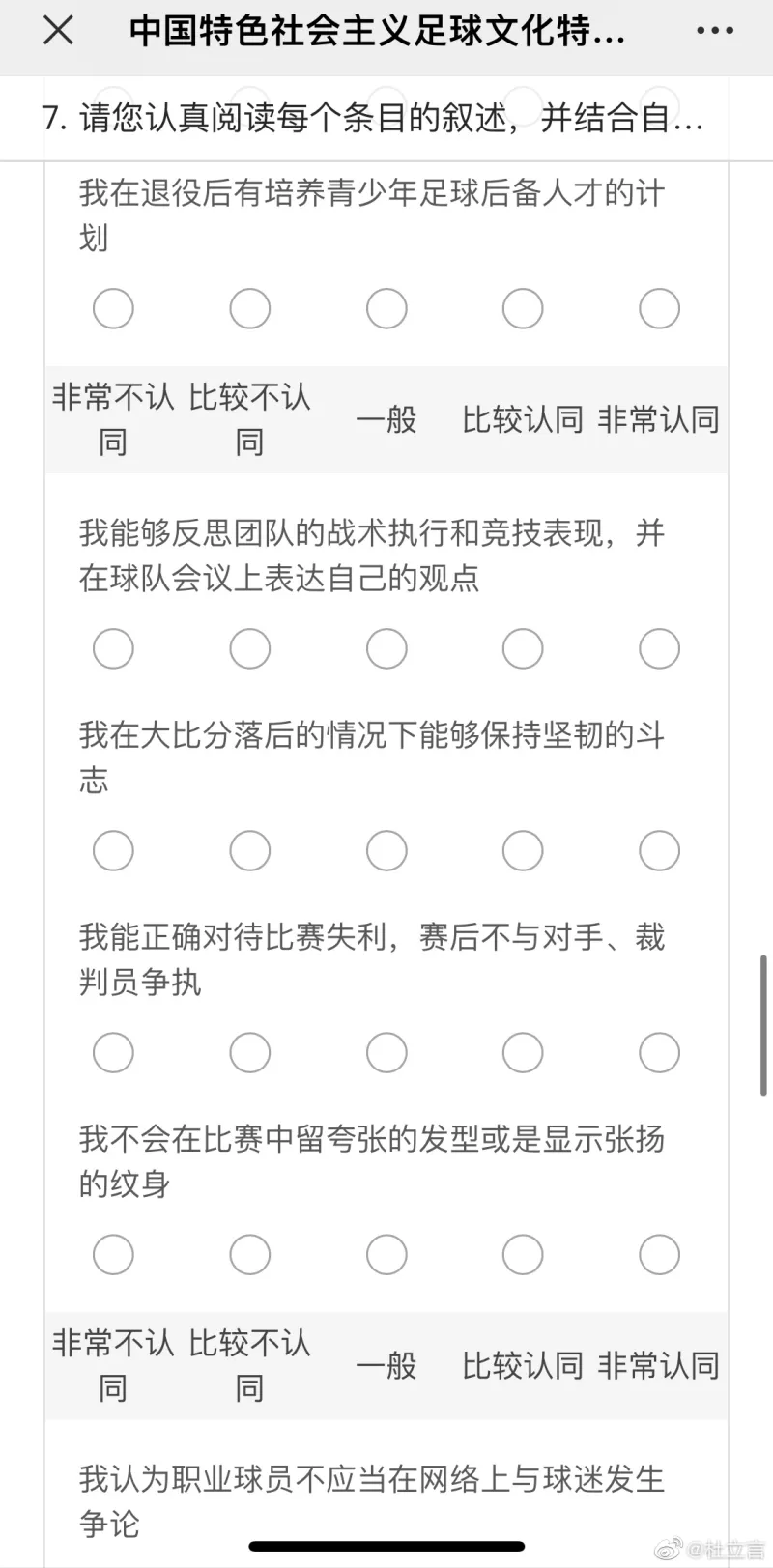Close the survey page
Image resolution: width=773 pixels, height=1568 pixels.
point(58,31)
